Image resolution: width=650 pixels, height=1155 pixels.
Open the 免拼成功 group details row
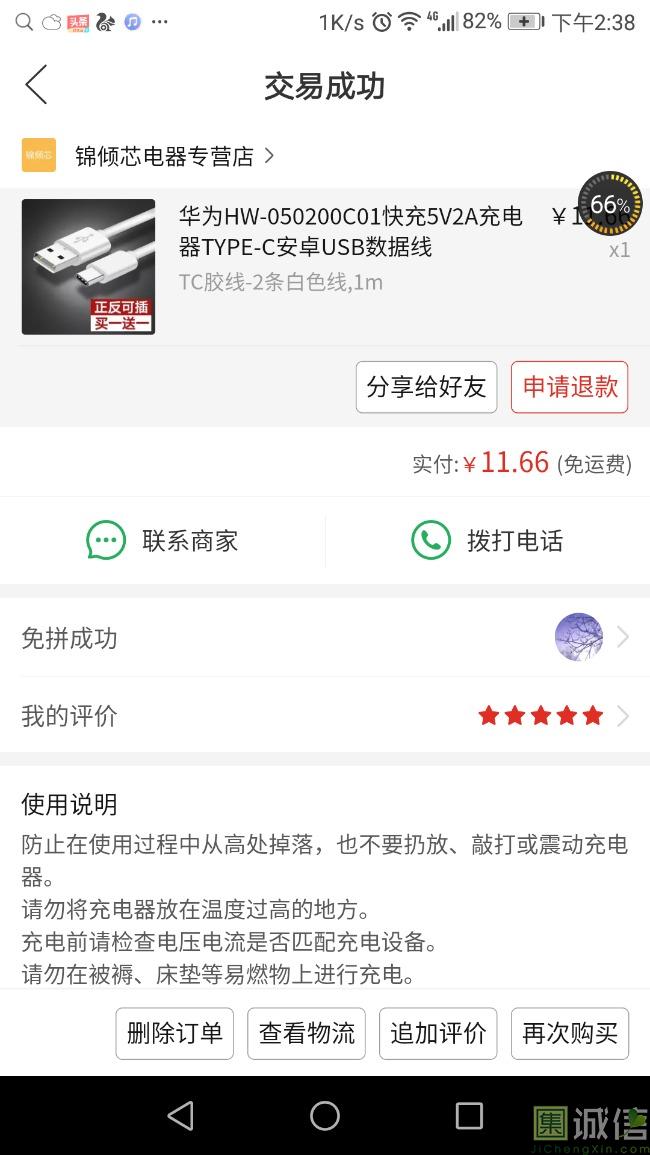pos(325,638)
